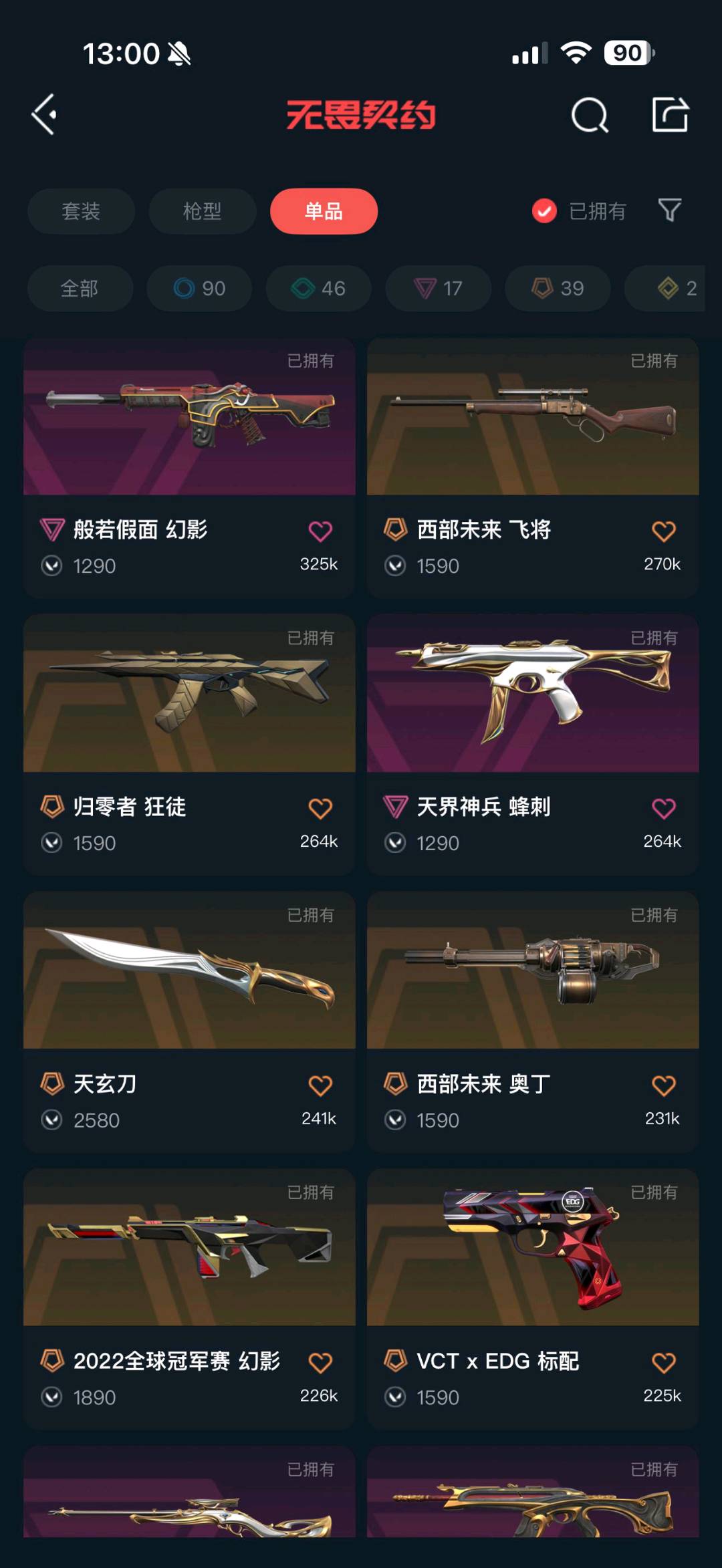Select the 单品 tab
722x1568 pixels.
click(x=324, y=211)
